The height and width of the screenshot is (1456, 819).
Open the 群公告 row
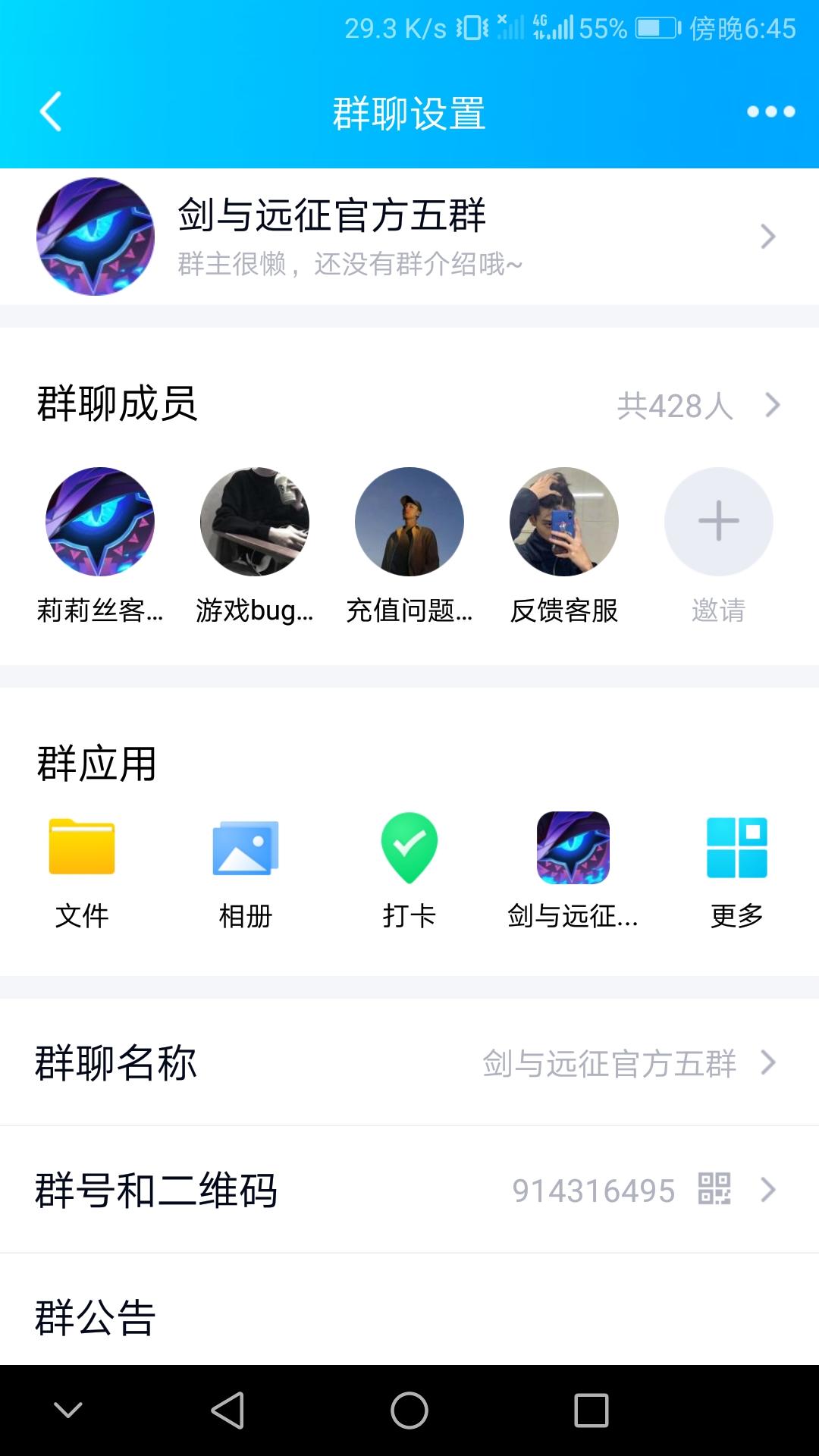(409, 1310)
